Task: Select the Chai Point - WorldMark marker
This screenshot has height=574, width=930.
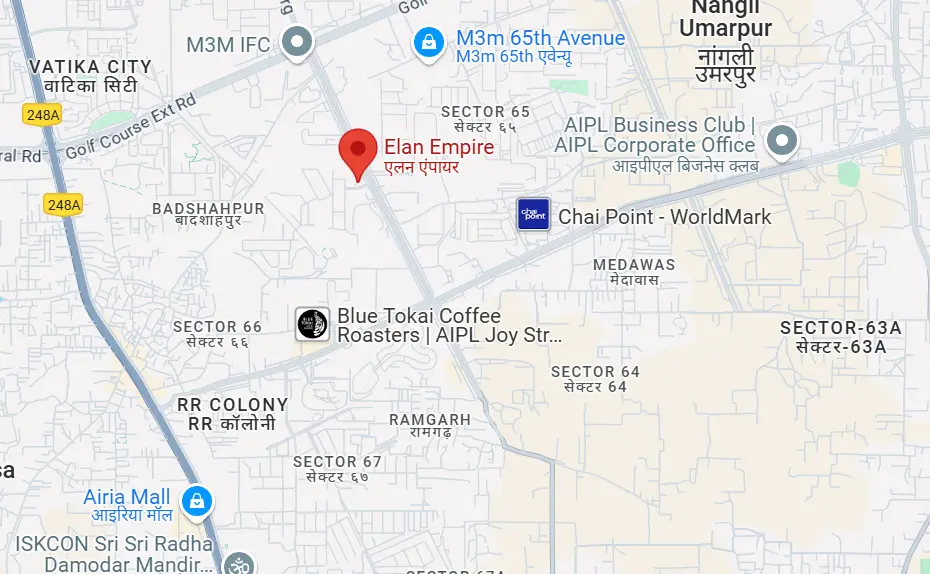Action: click(x=533, y=214)
